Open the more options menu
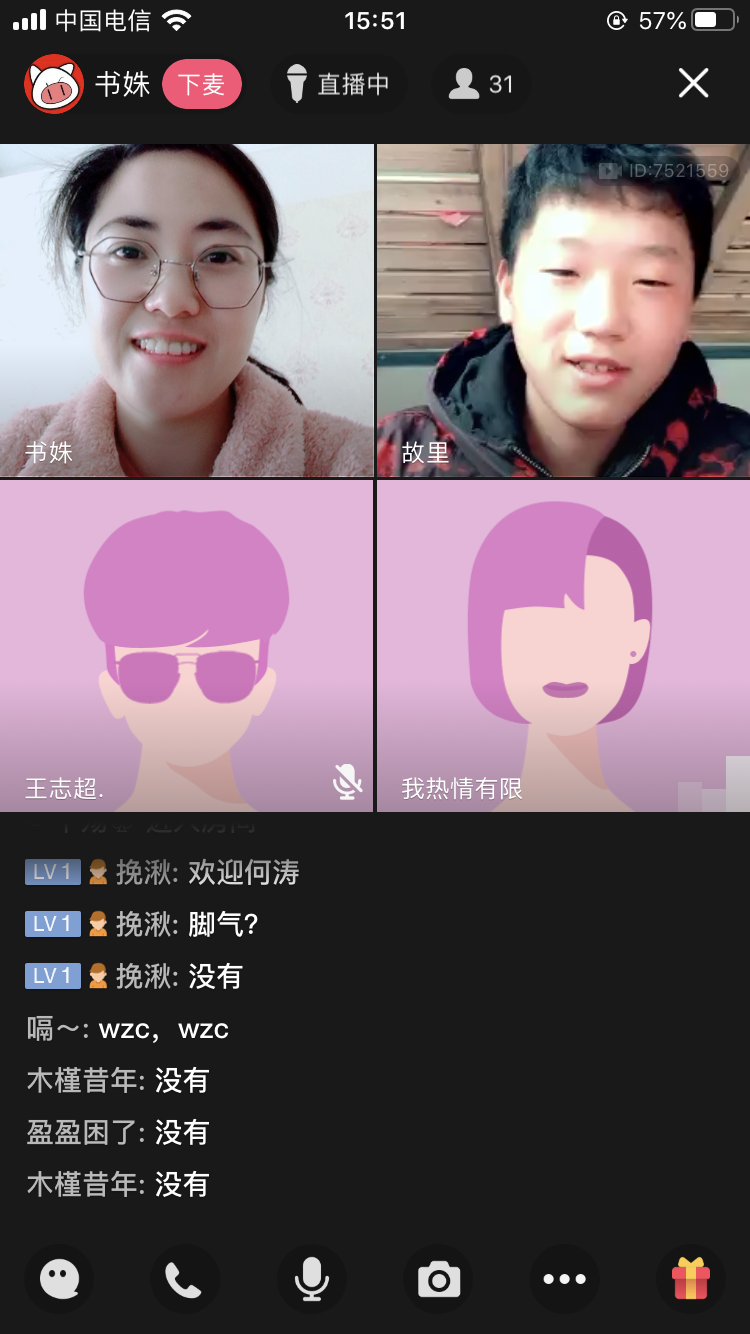 pyautogui.click(x=564, y=1278)
